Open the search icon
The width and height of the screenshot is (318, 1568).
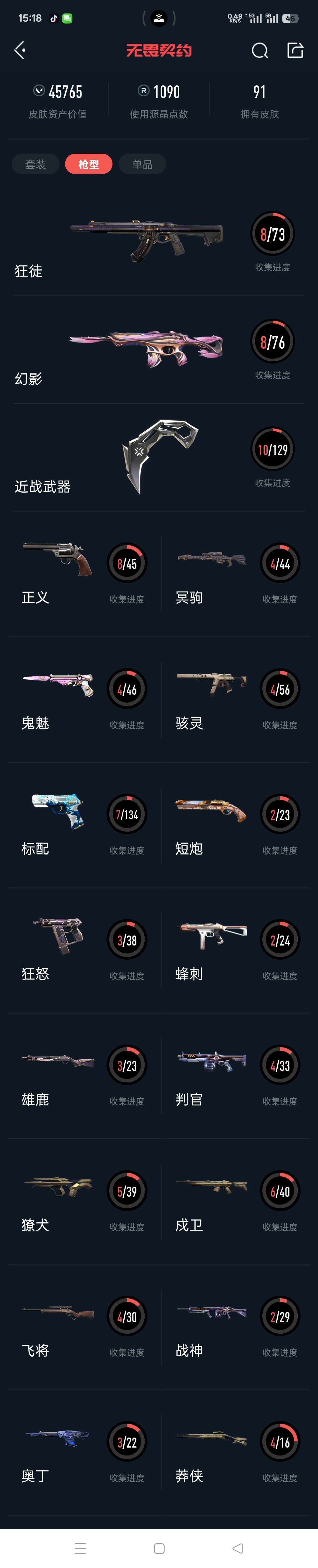tap(259, 51)
